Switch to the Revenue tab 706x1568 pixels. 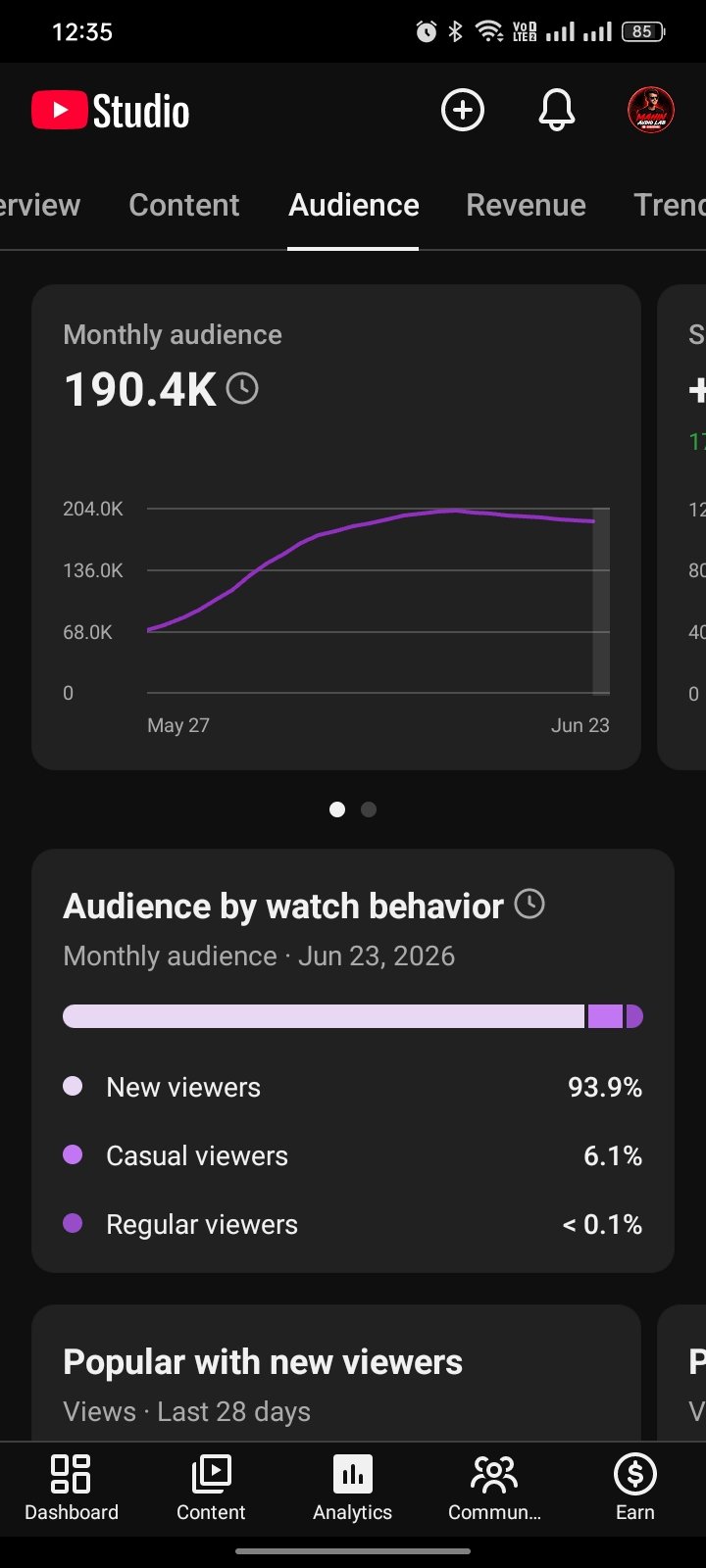pyautogui.click(x=526, y=205)
